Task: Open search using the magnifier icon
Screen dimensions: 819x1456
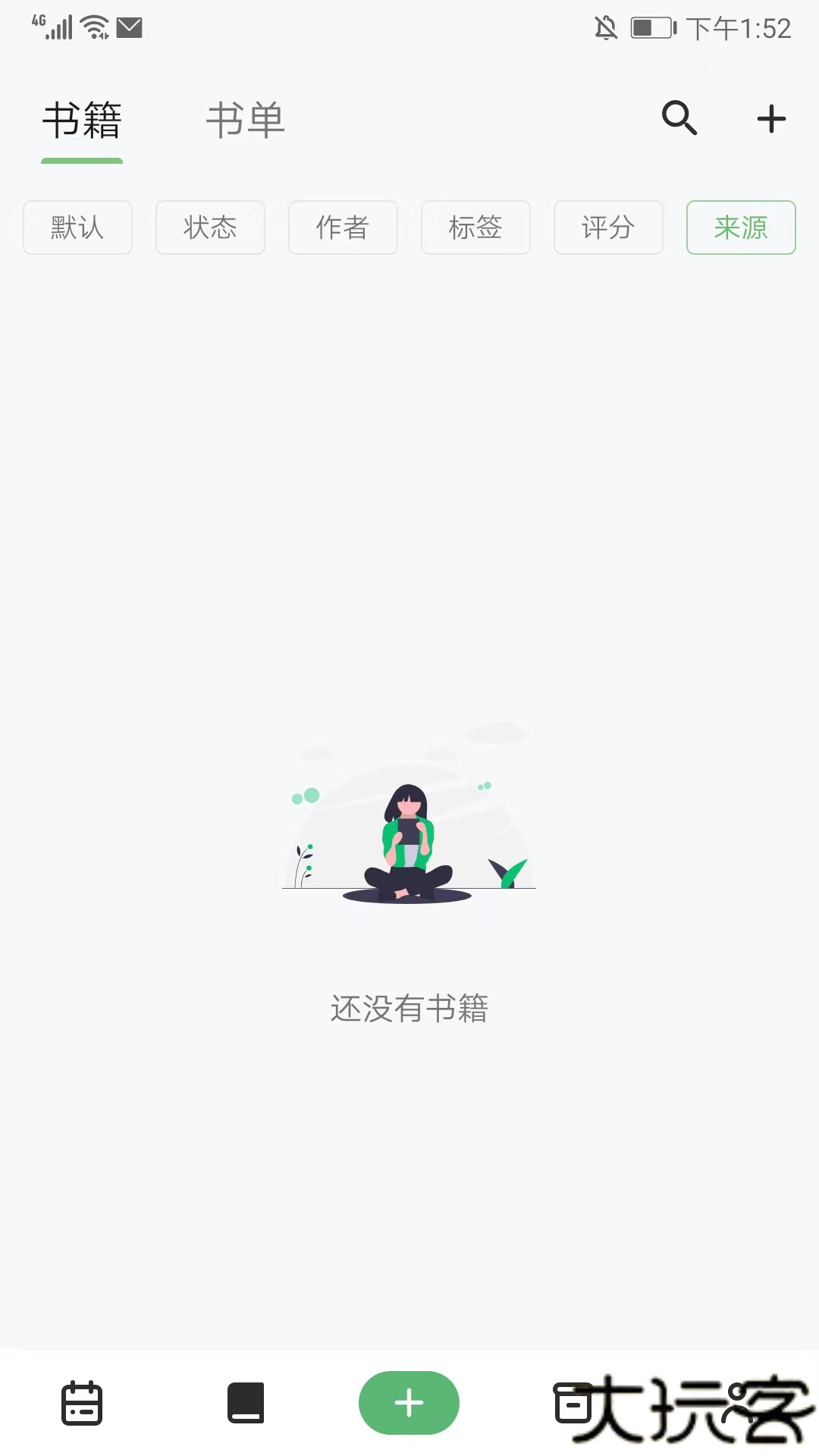Action: pos(679,118)
